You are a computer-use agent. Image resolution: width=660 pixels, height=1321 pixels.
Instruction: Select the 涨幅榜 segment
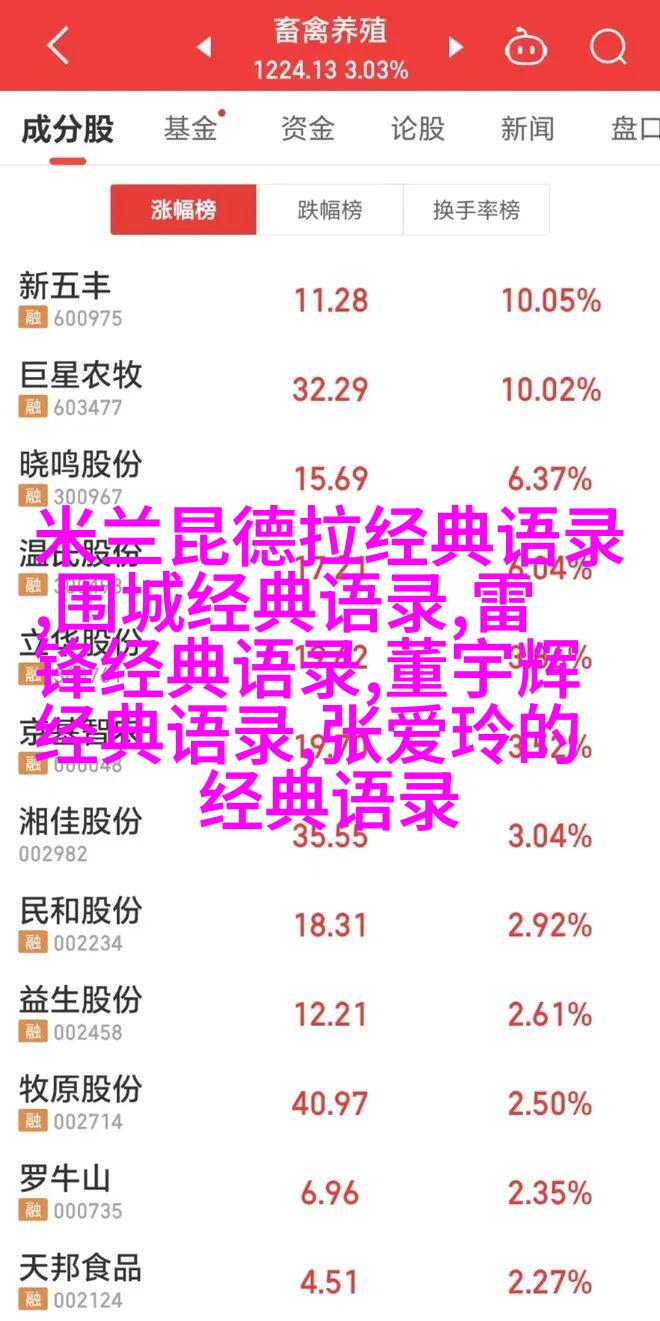[x=183, y=210]
